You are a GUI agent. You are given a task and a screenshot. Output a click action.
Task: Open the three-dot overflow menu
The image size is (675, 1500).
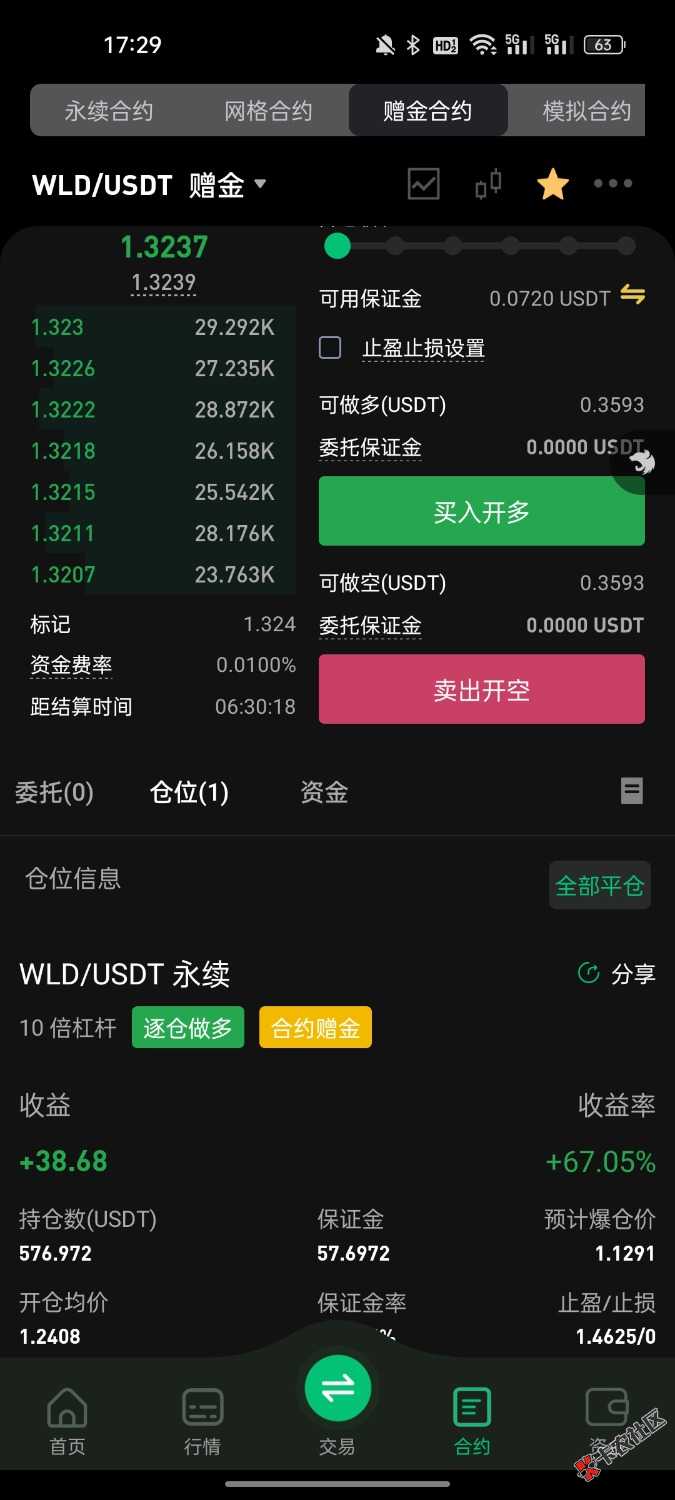click(x=613, y=184)
